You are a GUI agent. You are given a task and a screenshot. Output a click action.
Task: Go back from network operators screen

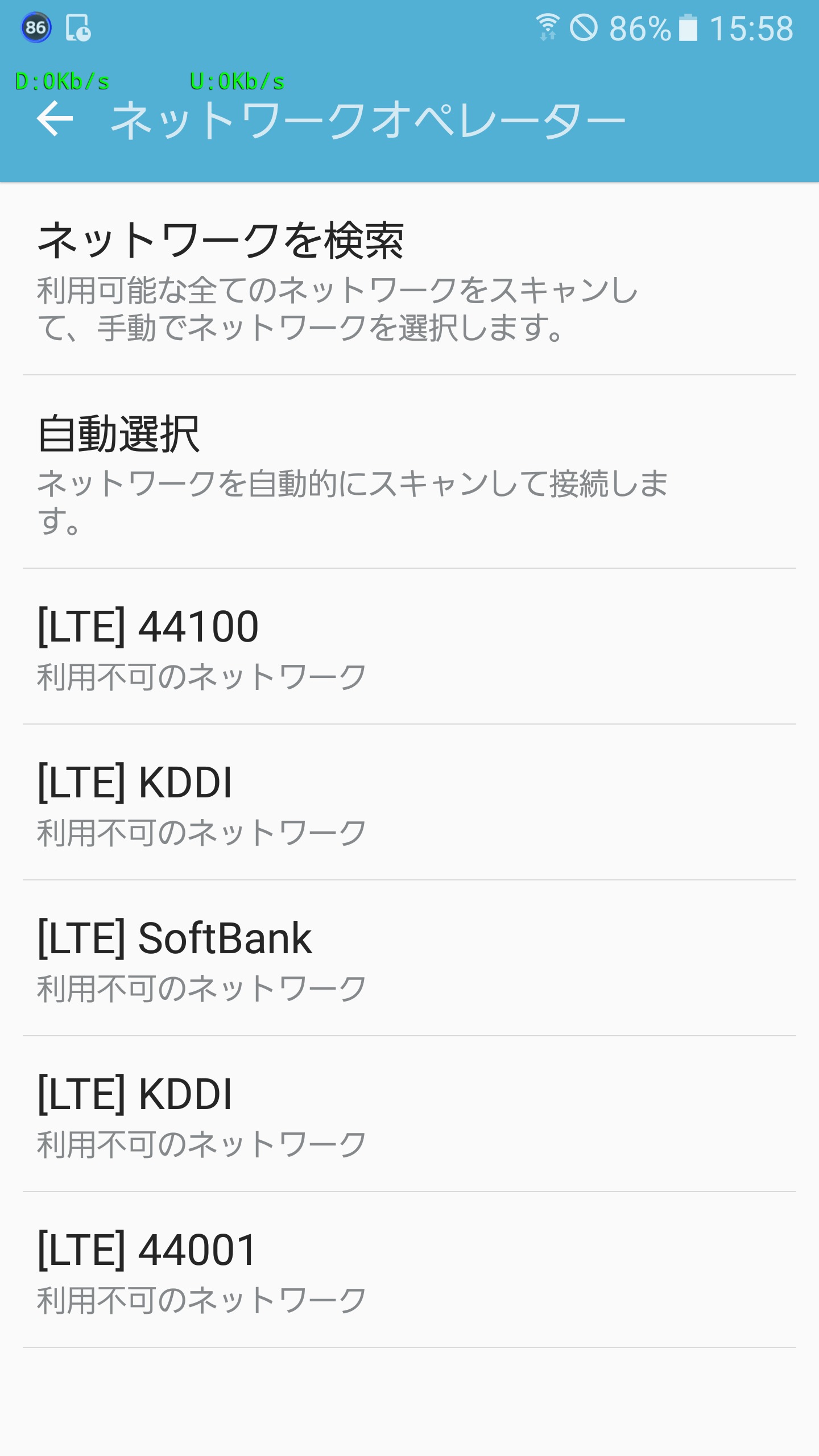click(x=55, y=119)
